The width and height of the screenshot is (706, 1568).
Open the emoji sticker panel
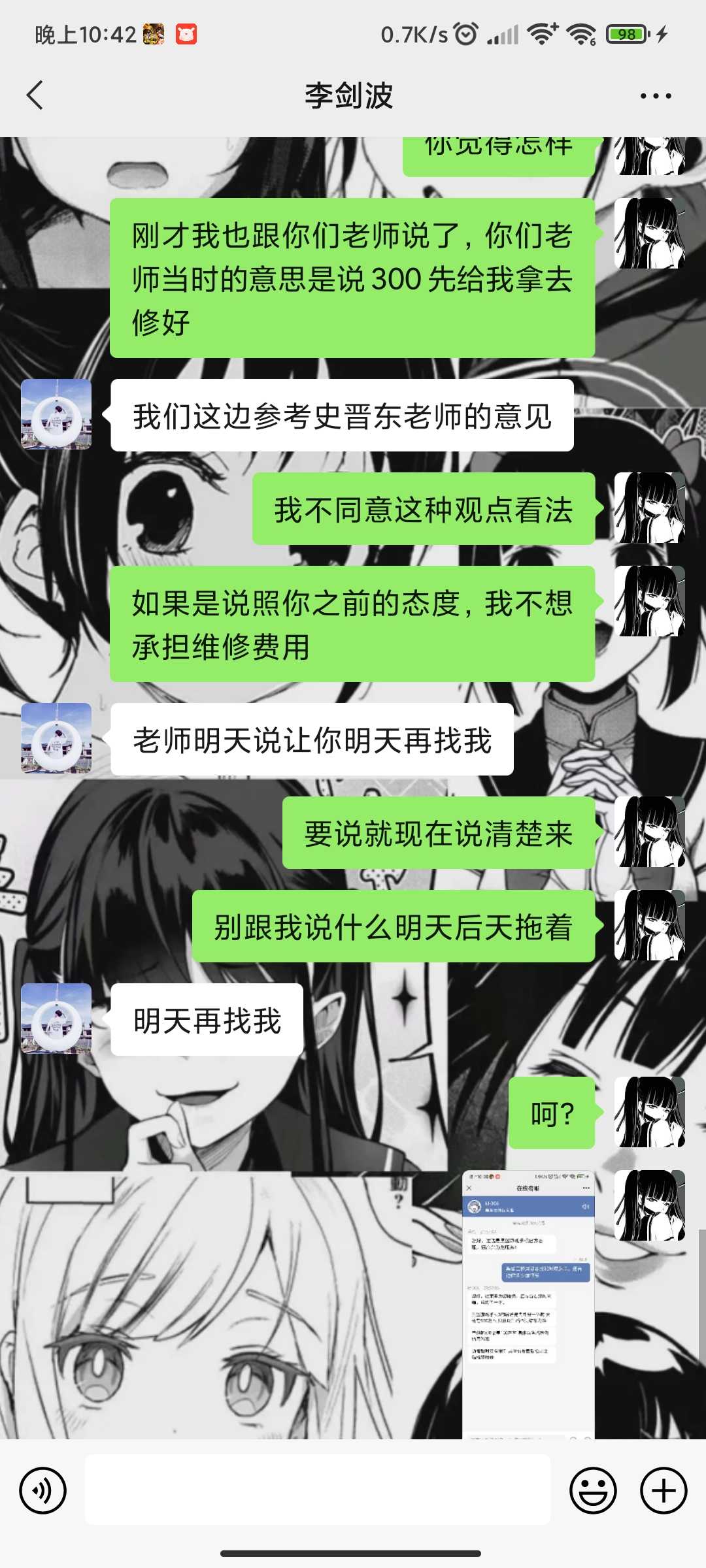coord(593,1490)
